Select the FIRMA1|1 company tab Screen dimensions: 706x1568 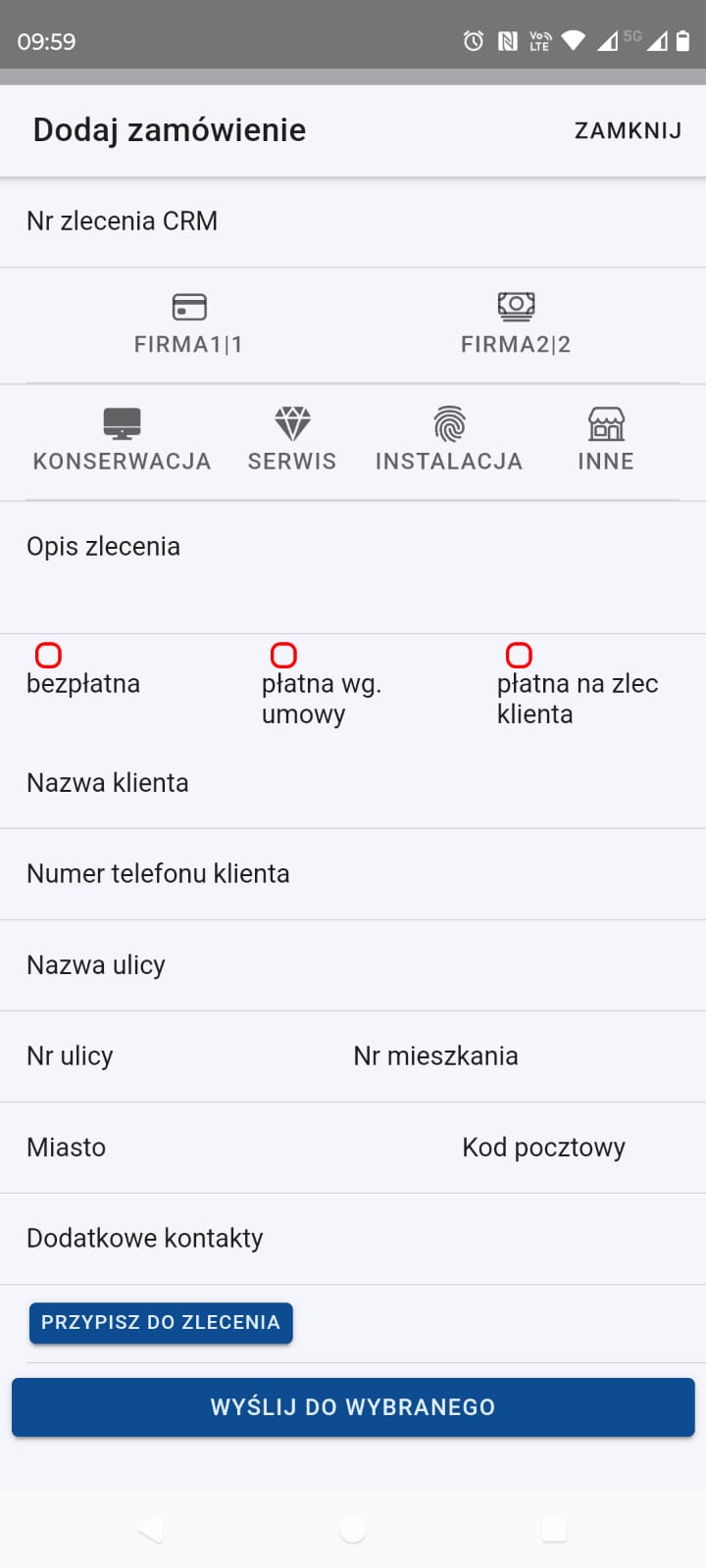pyautogui.click(x=189, y=324)
